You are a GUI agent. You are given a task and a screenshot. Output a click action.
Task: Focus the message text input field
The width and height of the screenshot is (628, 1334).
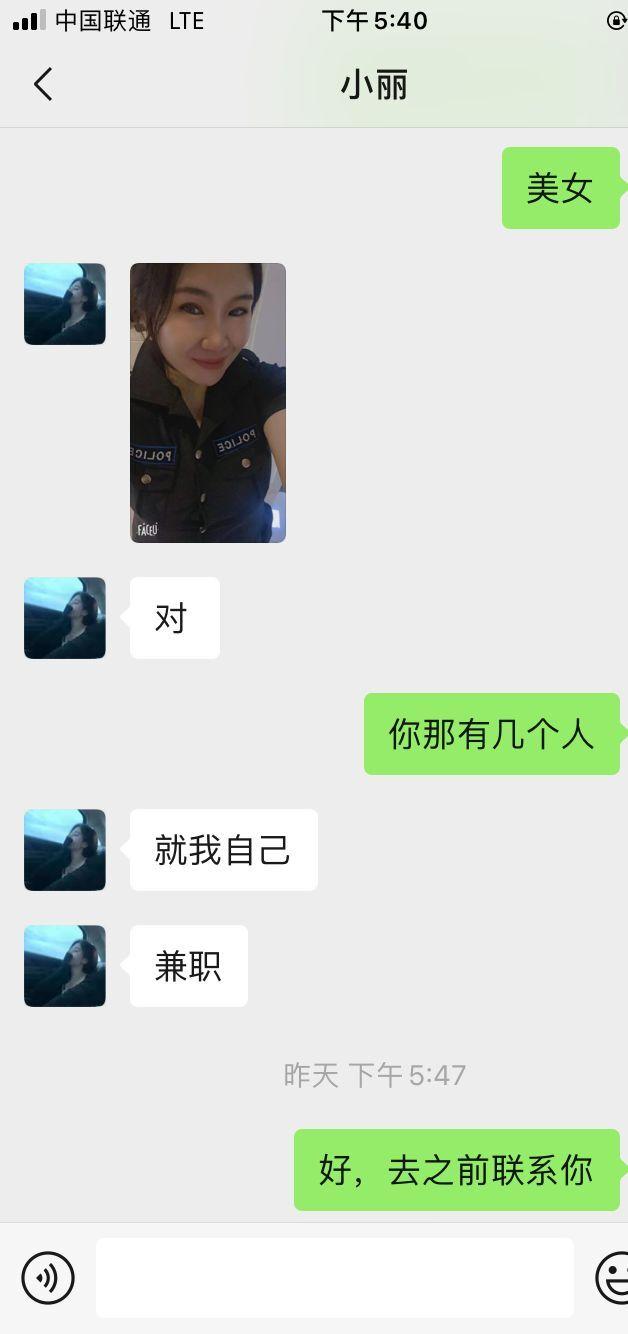tap(334, 1277)
